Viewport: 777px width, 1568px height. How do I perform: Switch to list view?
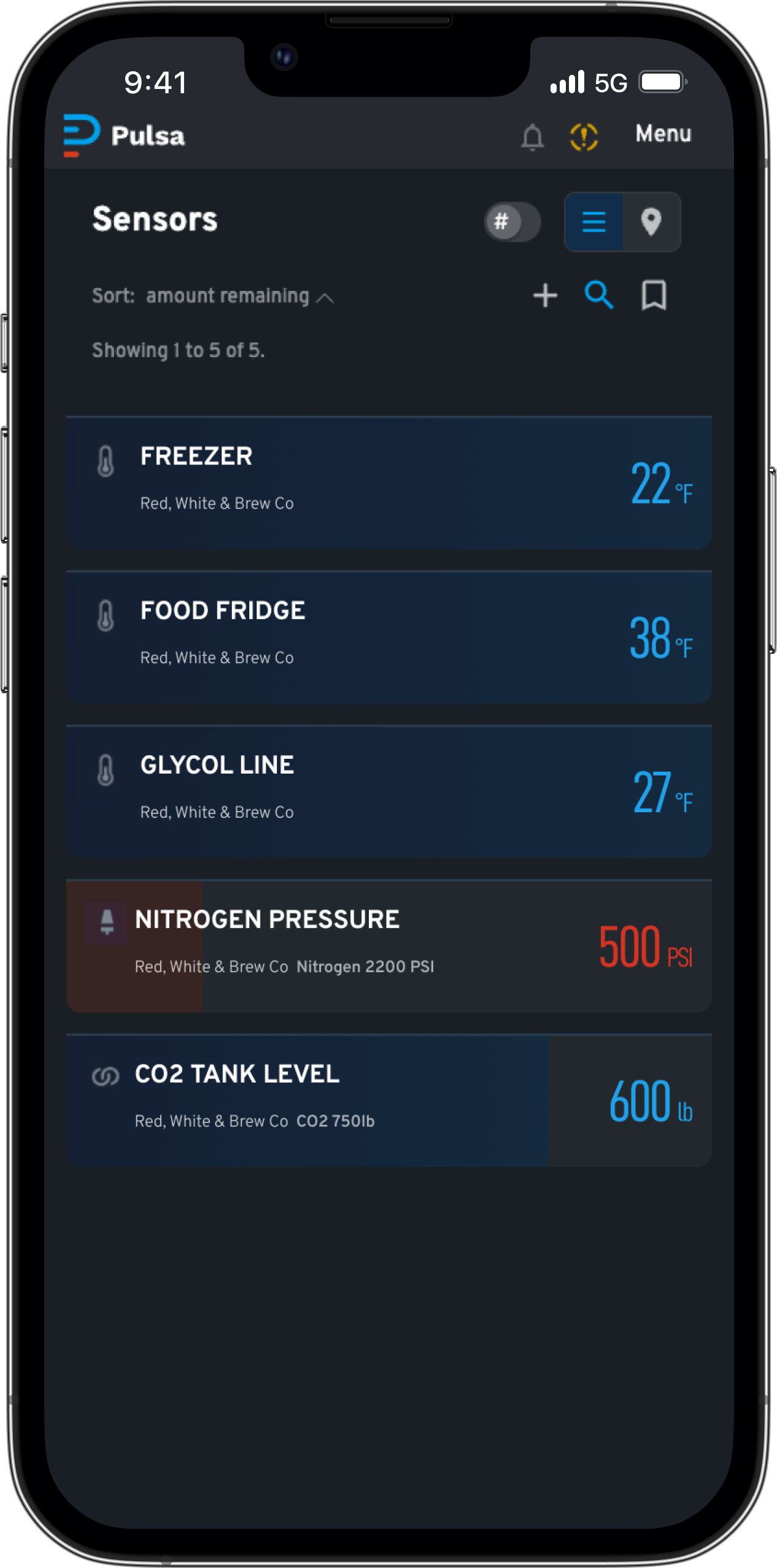[593, 221]
